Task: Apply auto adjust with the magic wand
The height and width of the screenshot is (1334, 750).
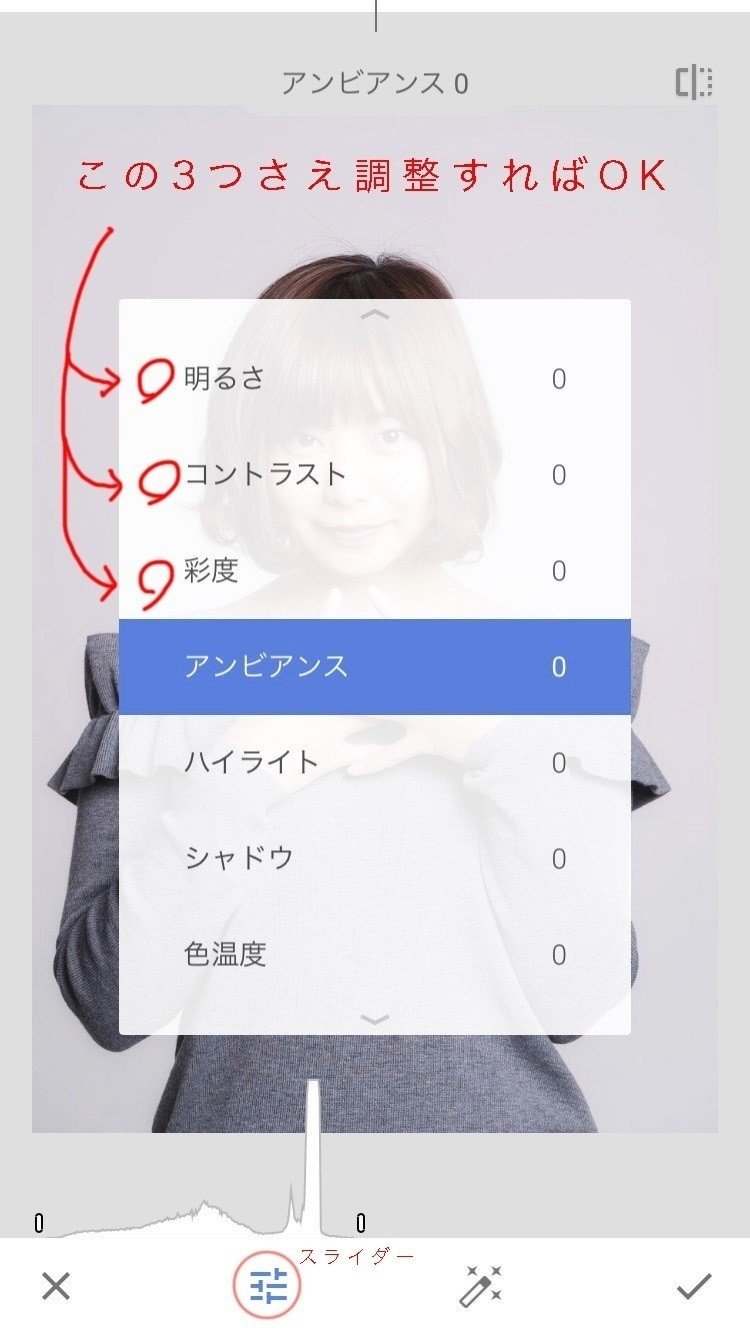Action: point(481,1286)
